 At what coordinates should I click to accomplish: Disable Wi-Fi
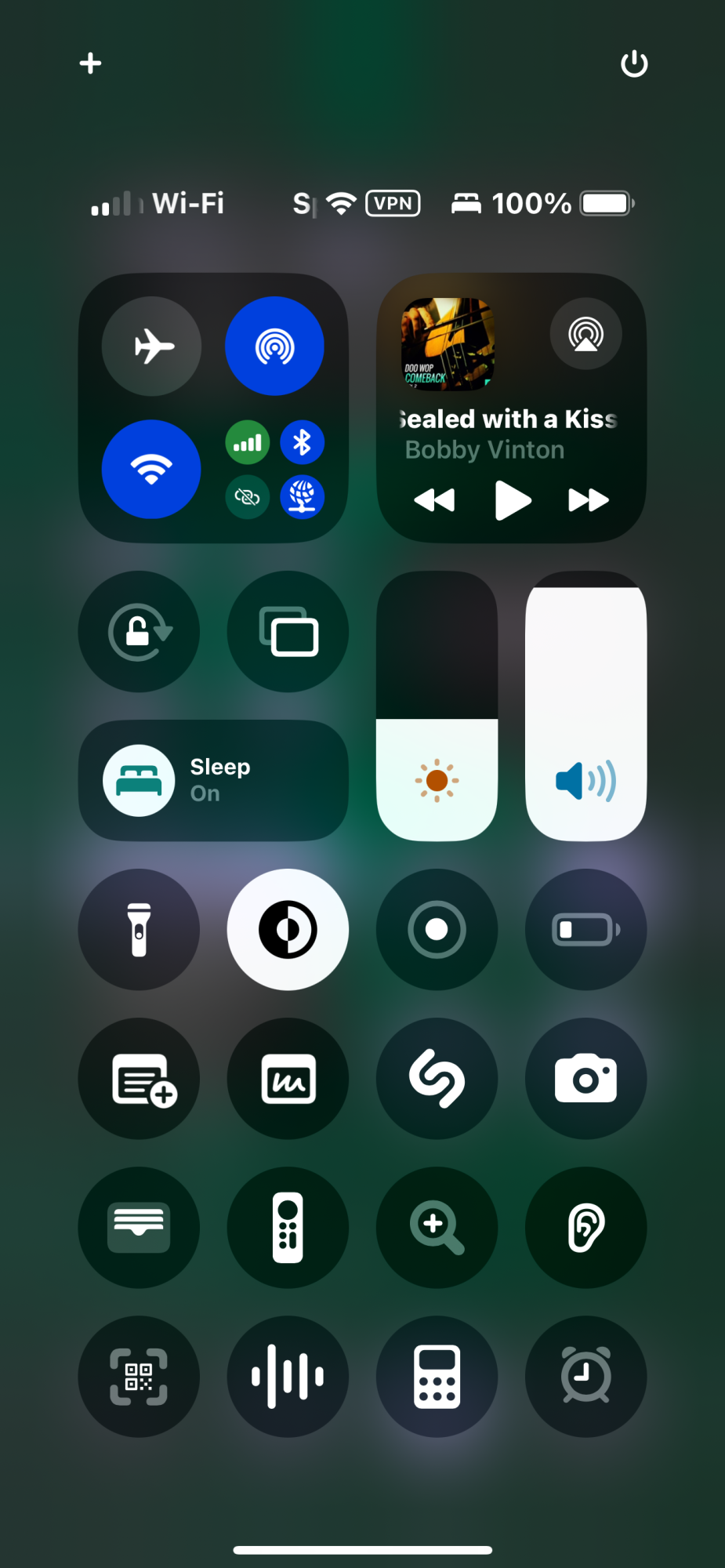point(151,469)
